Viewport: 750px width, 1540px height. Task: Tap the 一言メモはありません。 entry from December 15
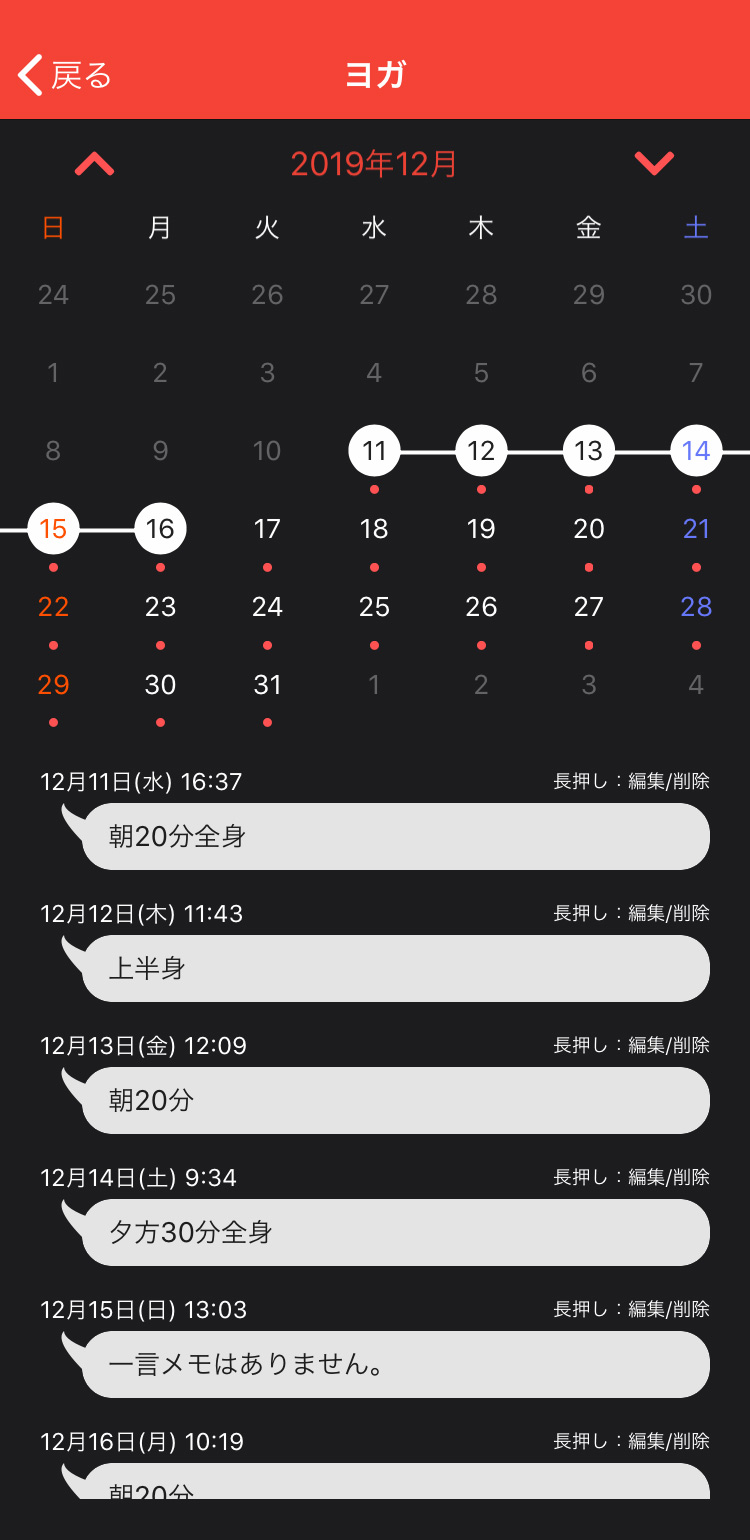click(x=395, y=1364)
